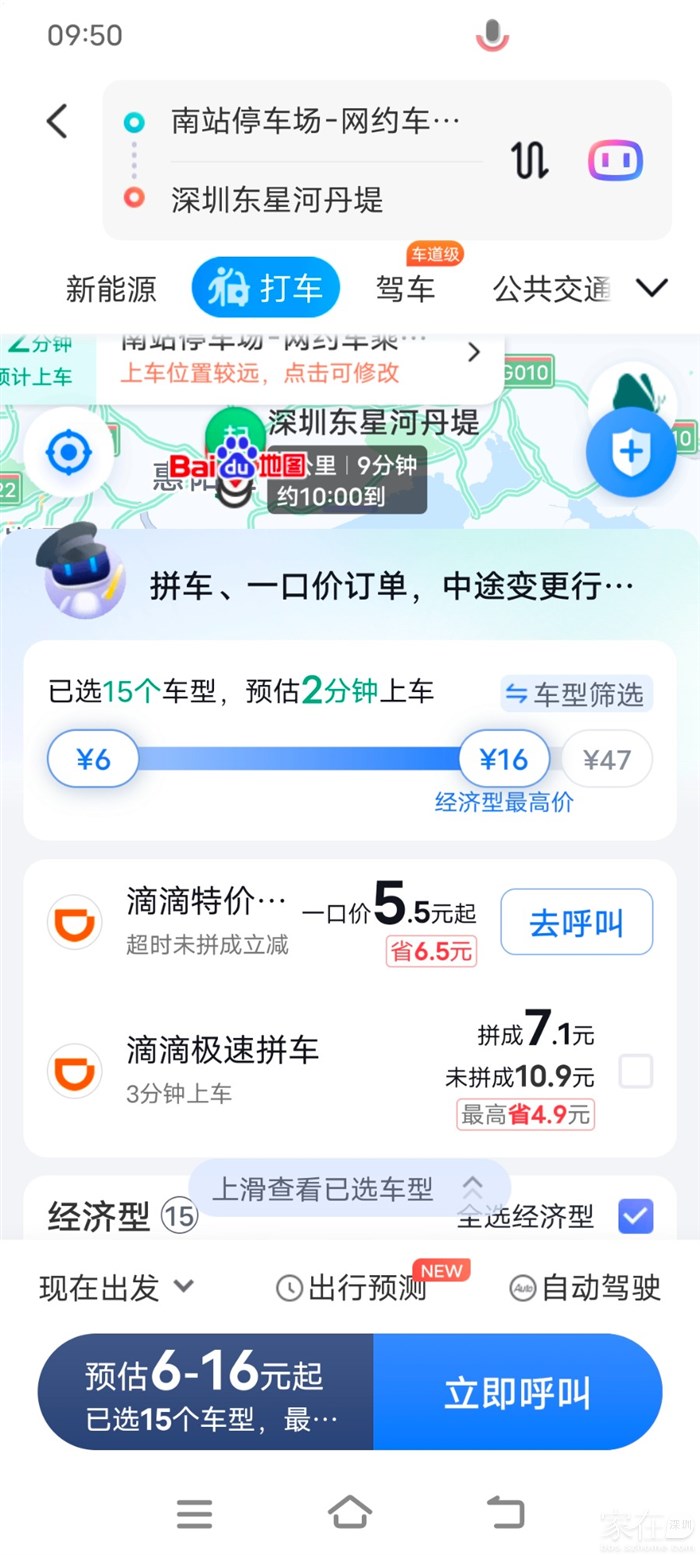
Task: Expand more travel modes with the chevron
Action: pyautogui.click(x=652, y=289)
